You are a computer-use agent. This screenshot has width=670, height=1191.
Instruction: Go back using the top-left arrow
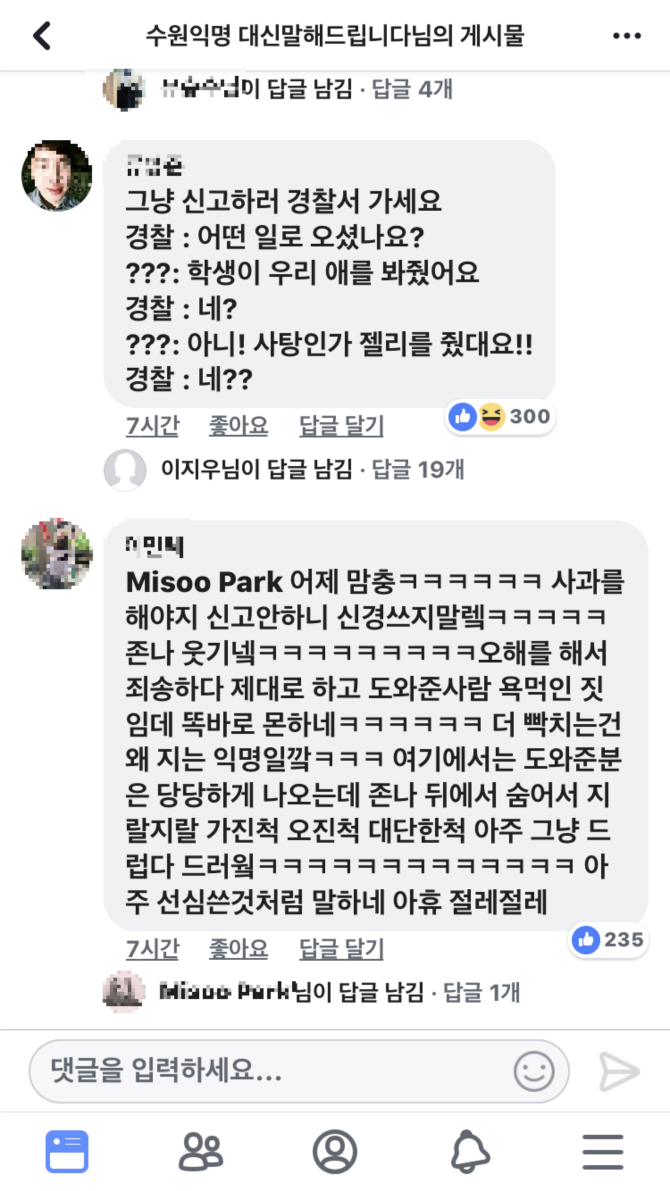(41, 37)
